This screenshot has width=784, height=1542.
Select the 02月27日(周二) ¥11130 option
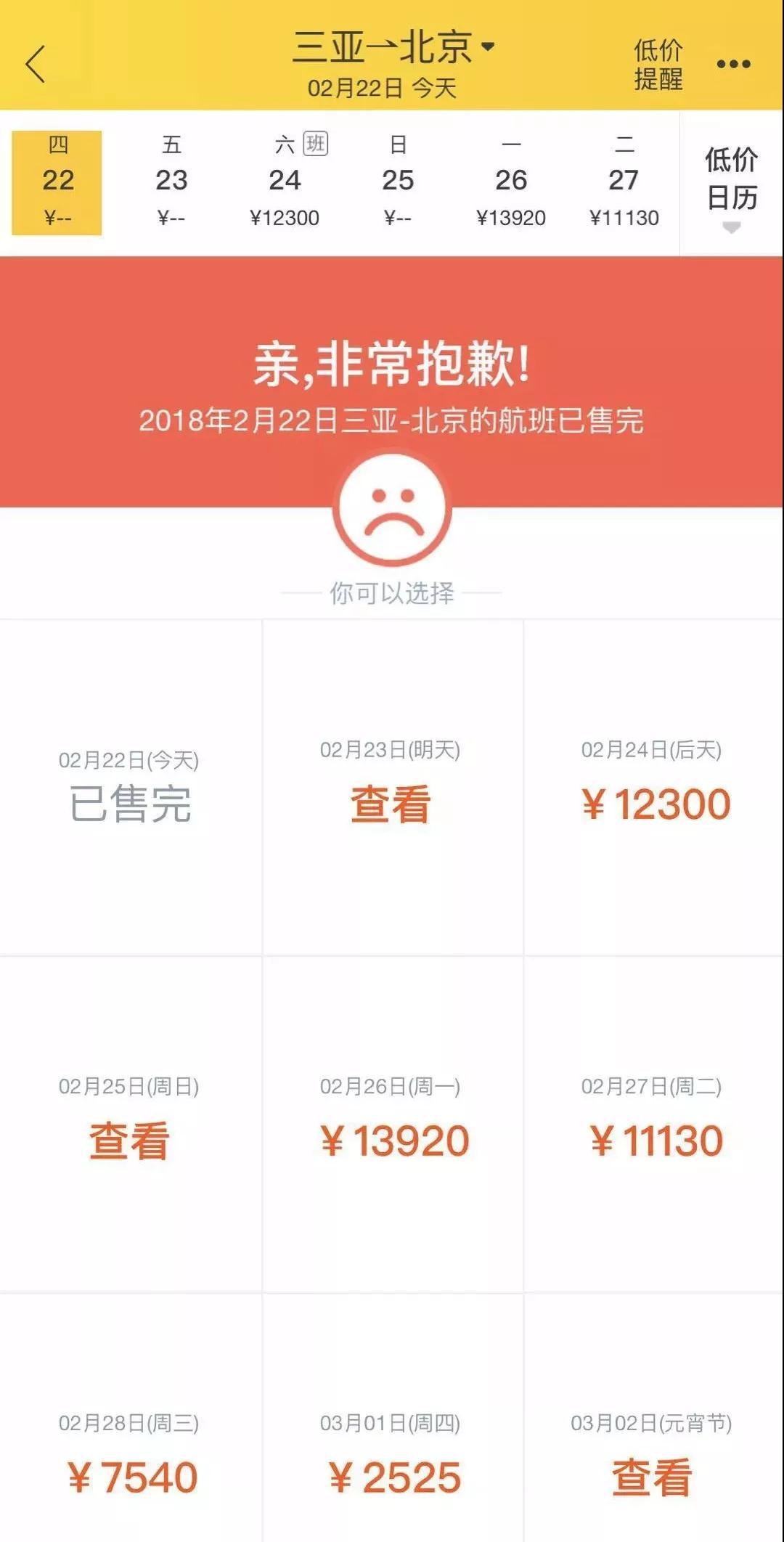(x=653, y=1124)
